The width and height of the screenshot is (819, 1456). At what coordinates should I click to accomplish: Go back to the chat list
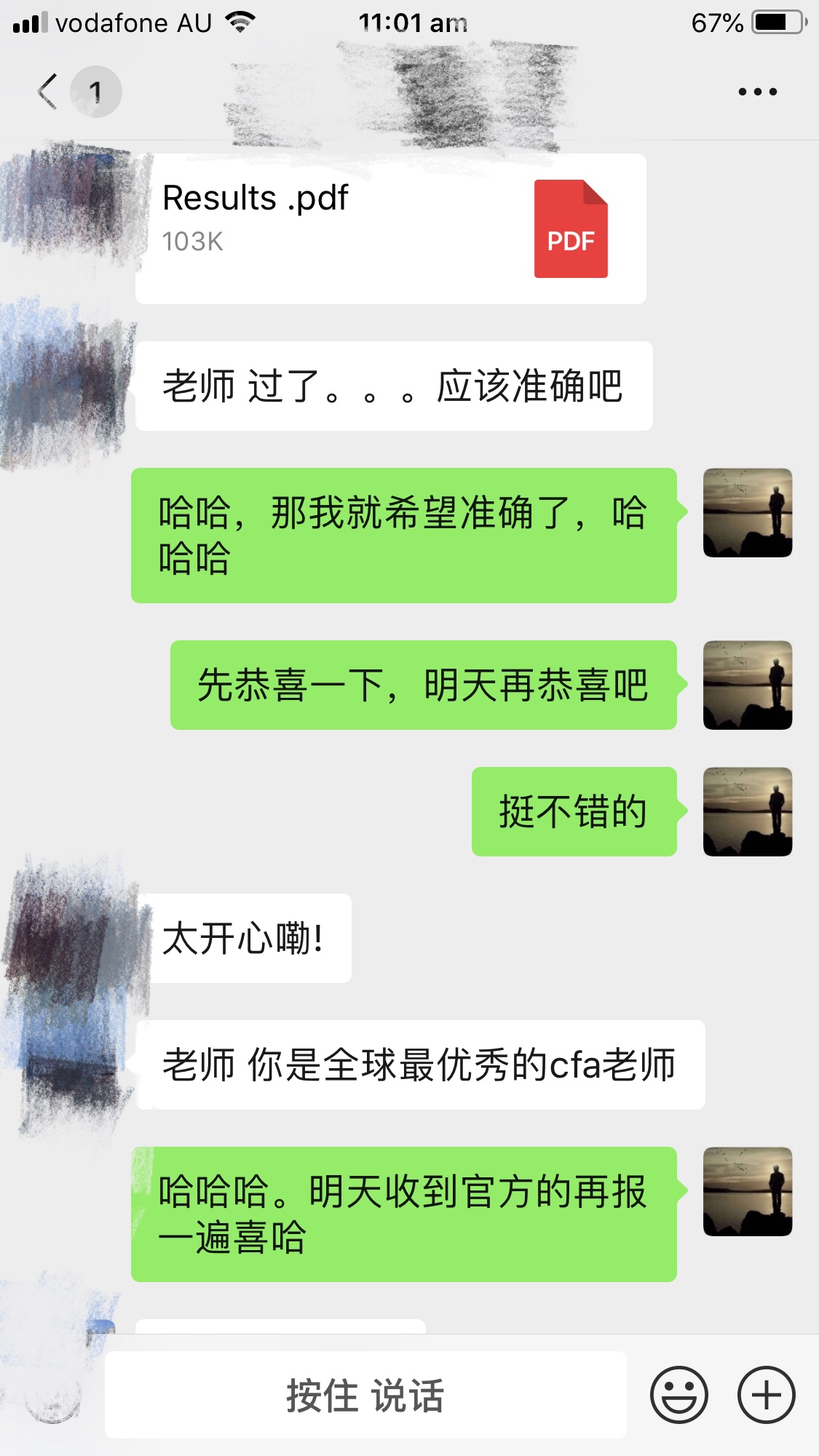(x=48, y=92)
